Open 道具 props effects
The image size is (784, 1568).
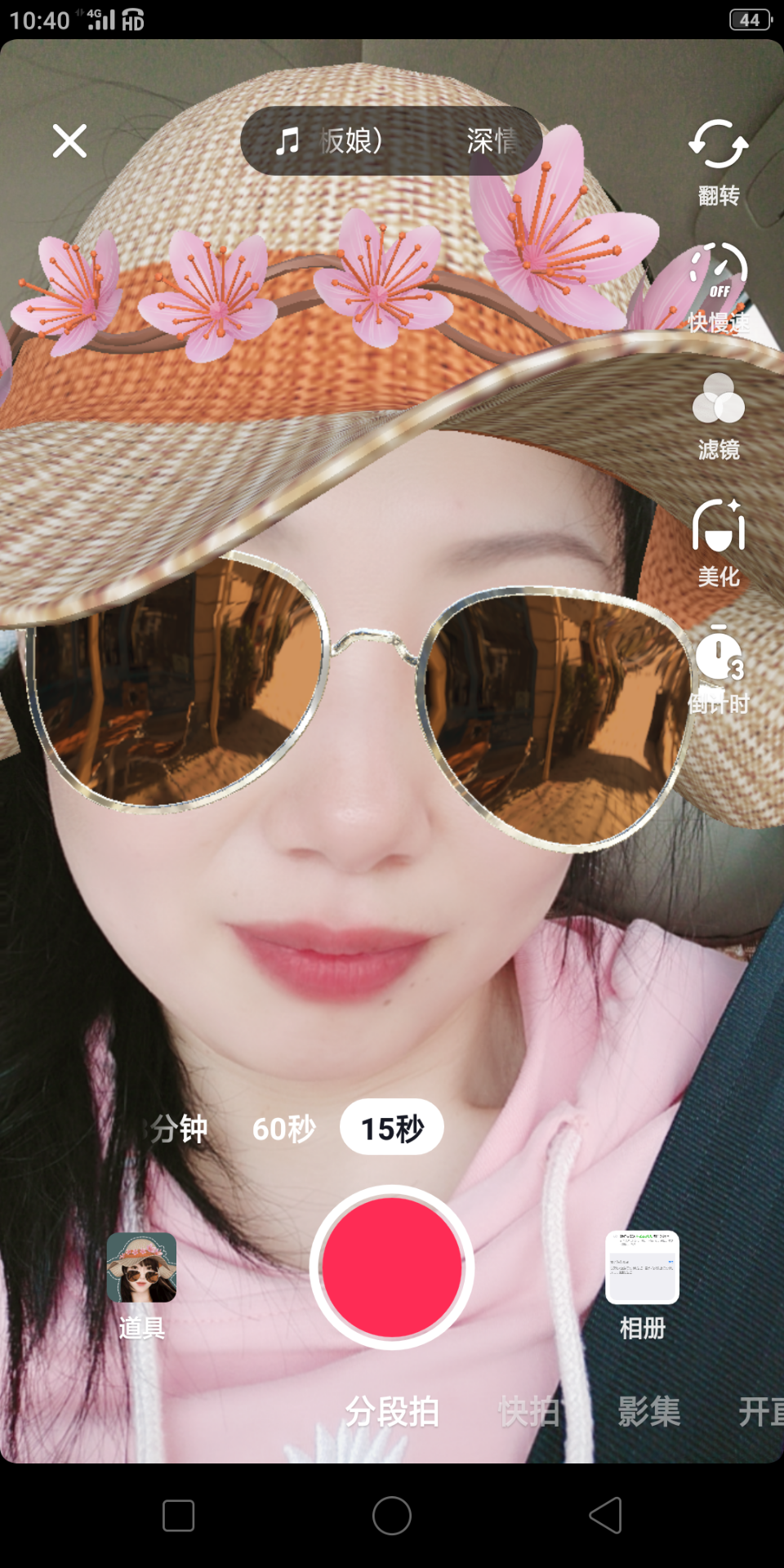[x=141, y=1284]
